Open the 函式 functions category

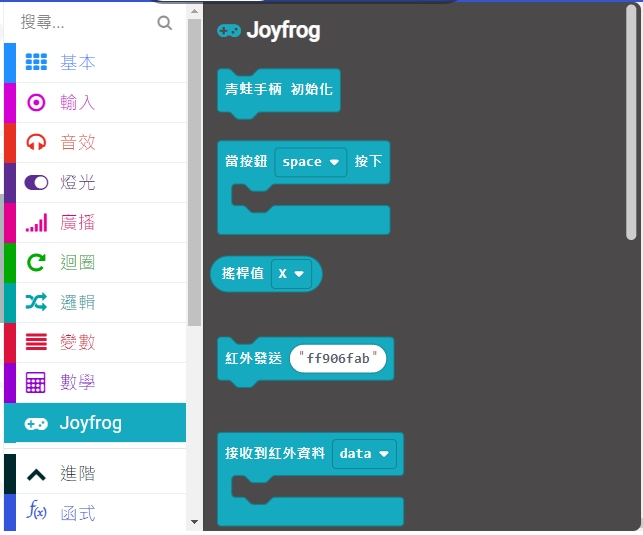(x=78, y=513)
